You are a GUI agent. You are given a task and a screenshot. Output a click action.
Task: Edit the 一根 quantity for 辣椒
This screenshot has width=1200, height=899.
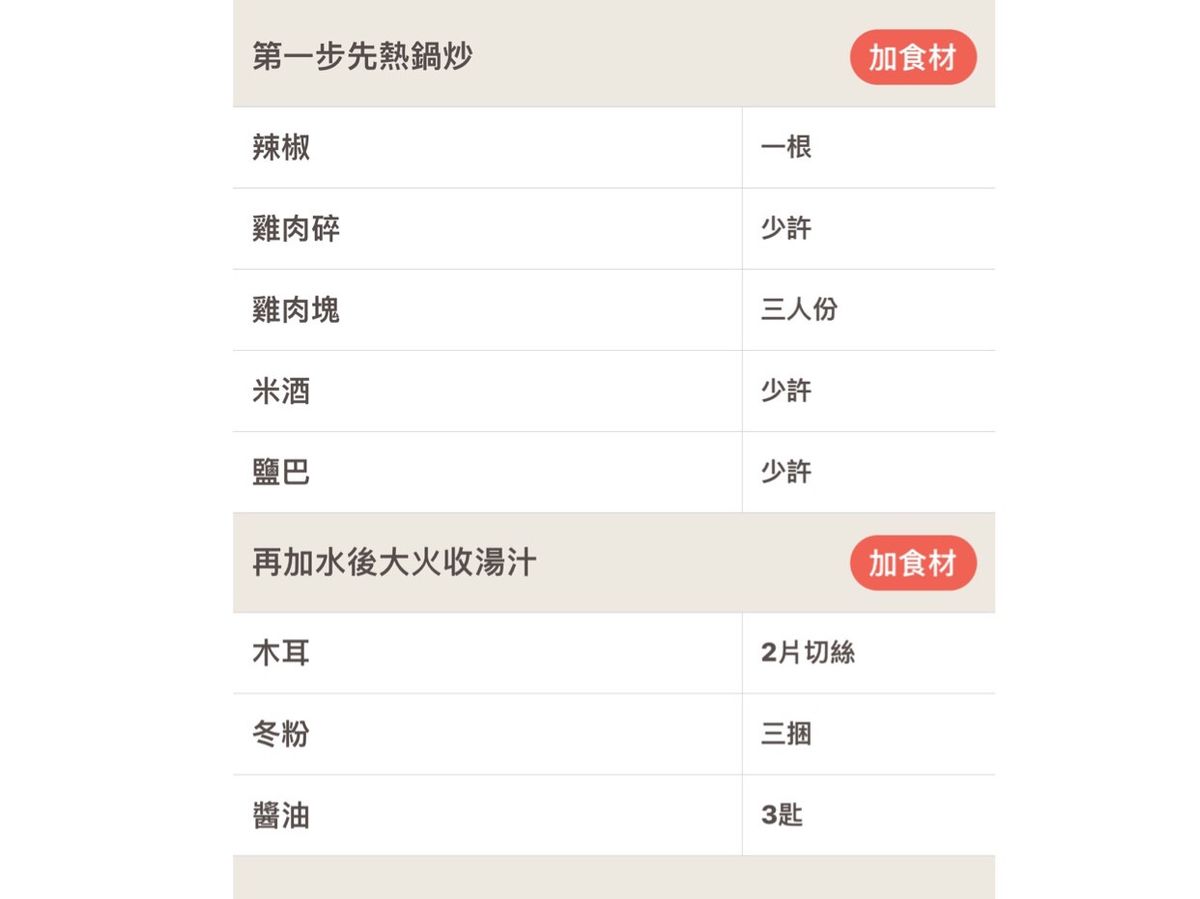point(868,148)
